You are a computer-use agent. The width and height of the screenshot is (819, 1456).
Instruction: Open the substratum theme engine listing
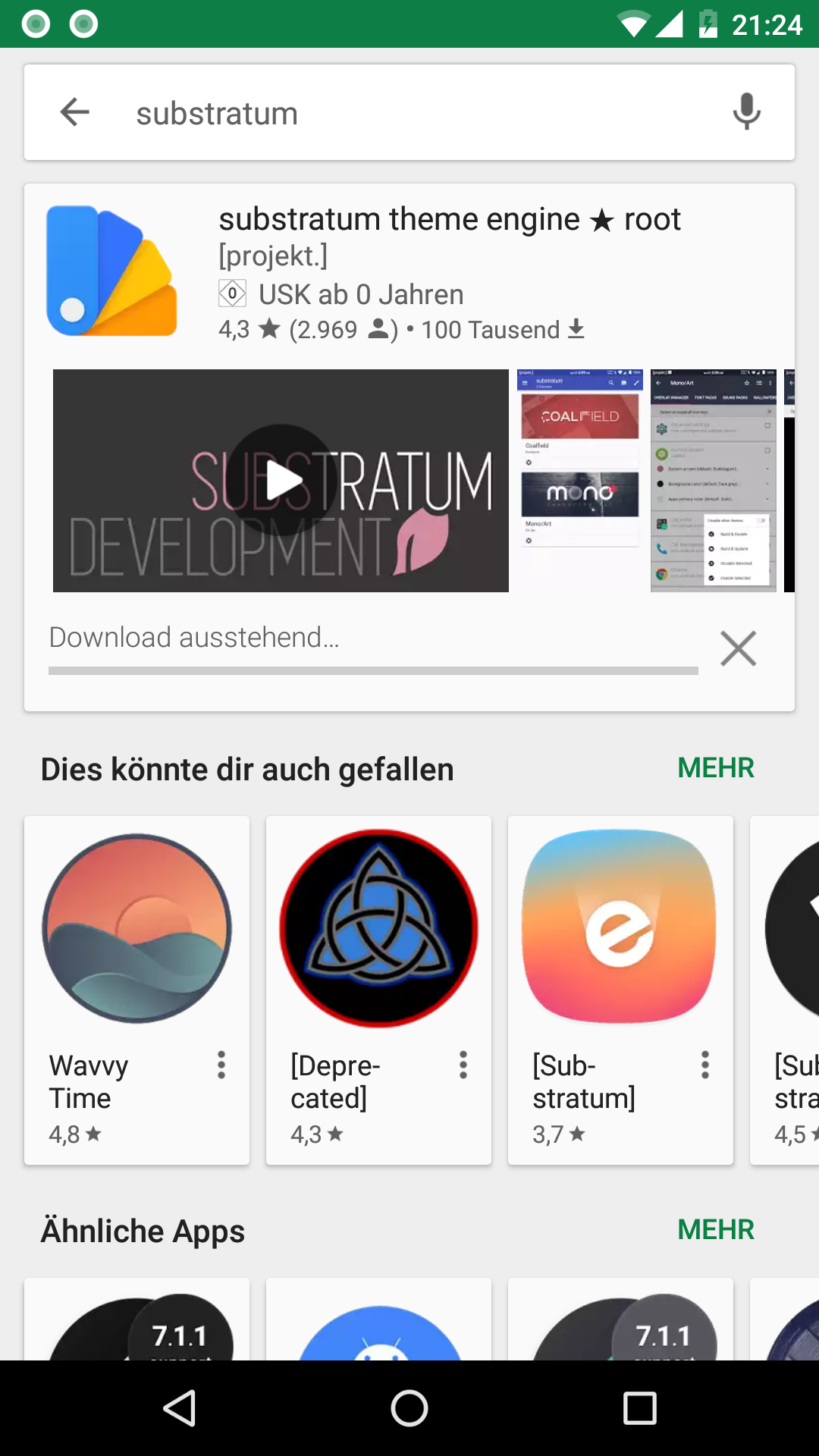click(x=449, y=220)
